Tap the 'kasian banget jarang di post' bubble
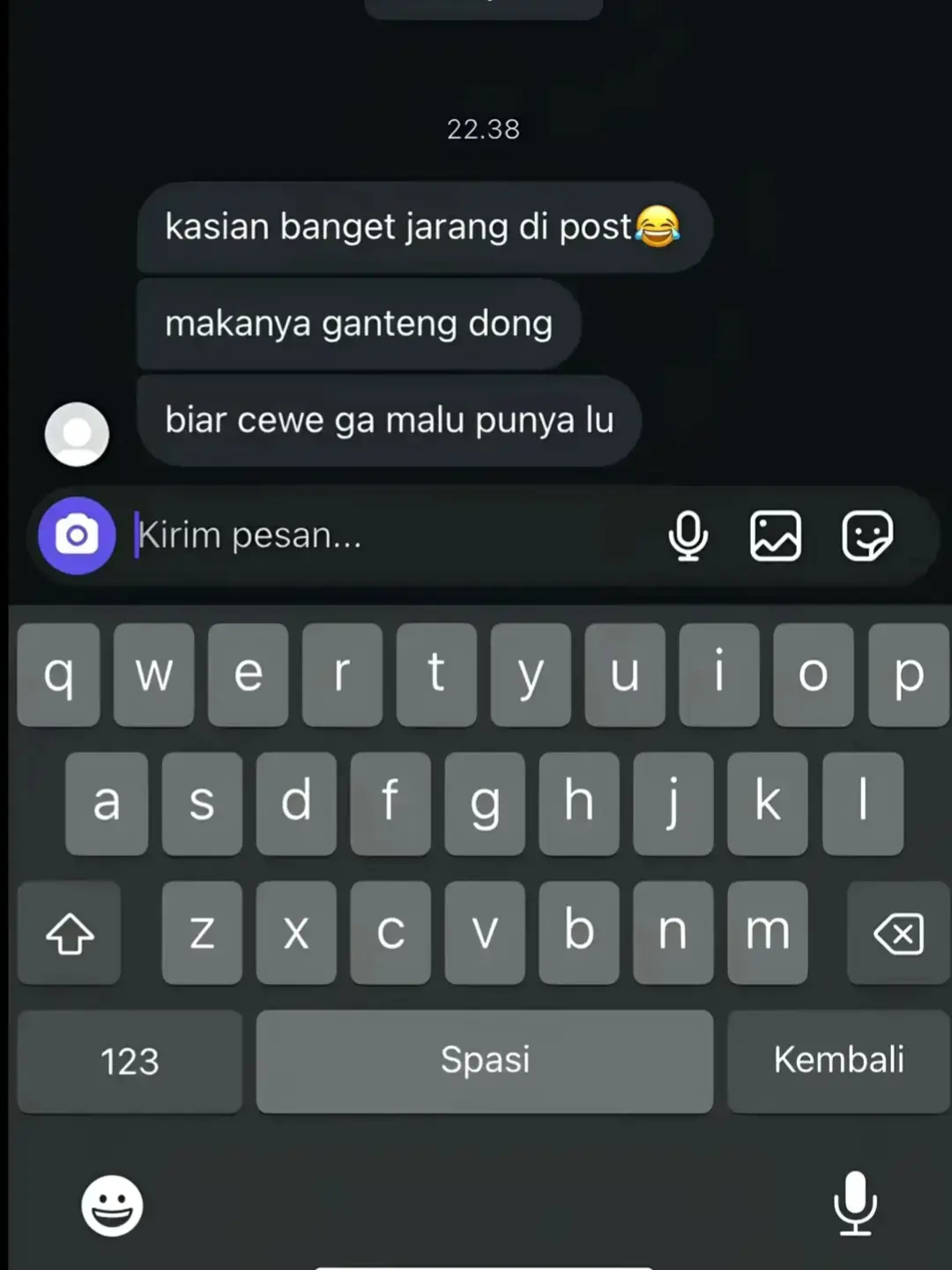952x1270 pixels. click(x=423, y=226)
